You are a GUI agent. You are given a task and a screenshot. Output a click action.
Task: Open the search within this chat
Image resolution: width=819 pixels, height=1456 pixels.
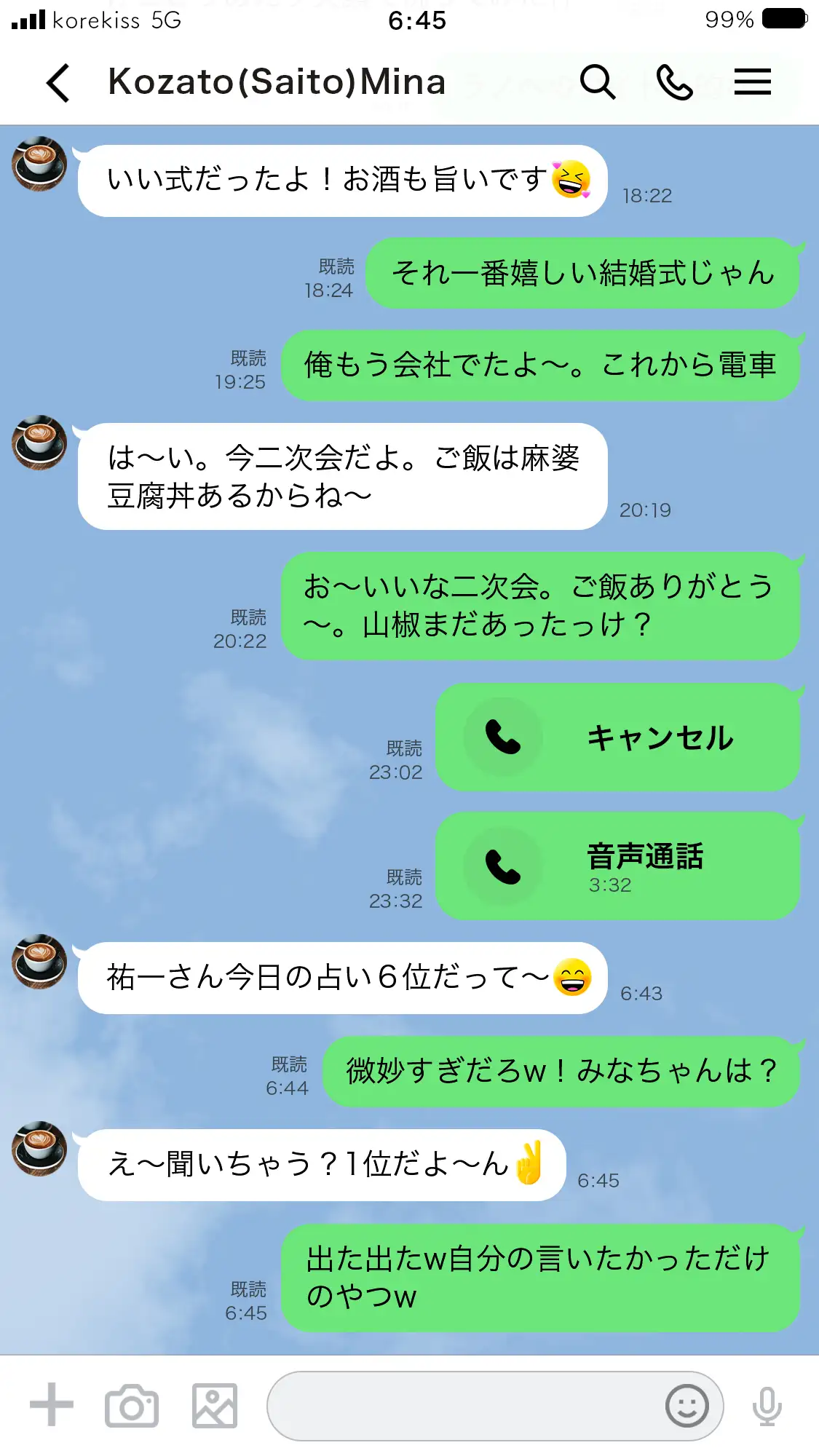point(596,82)
